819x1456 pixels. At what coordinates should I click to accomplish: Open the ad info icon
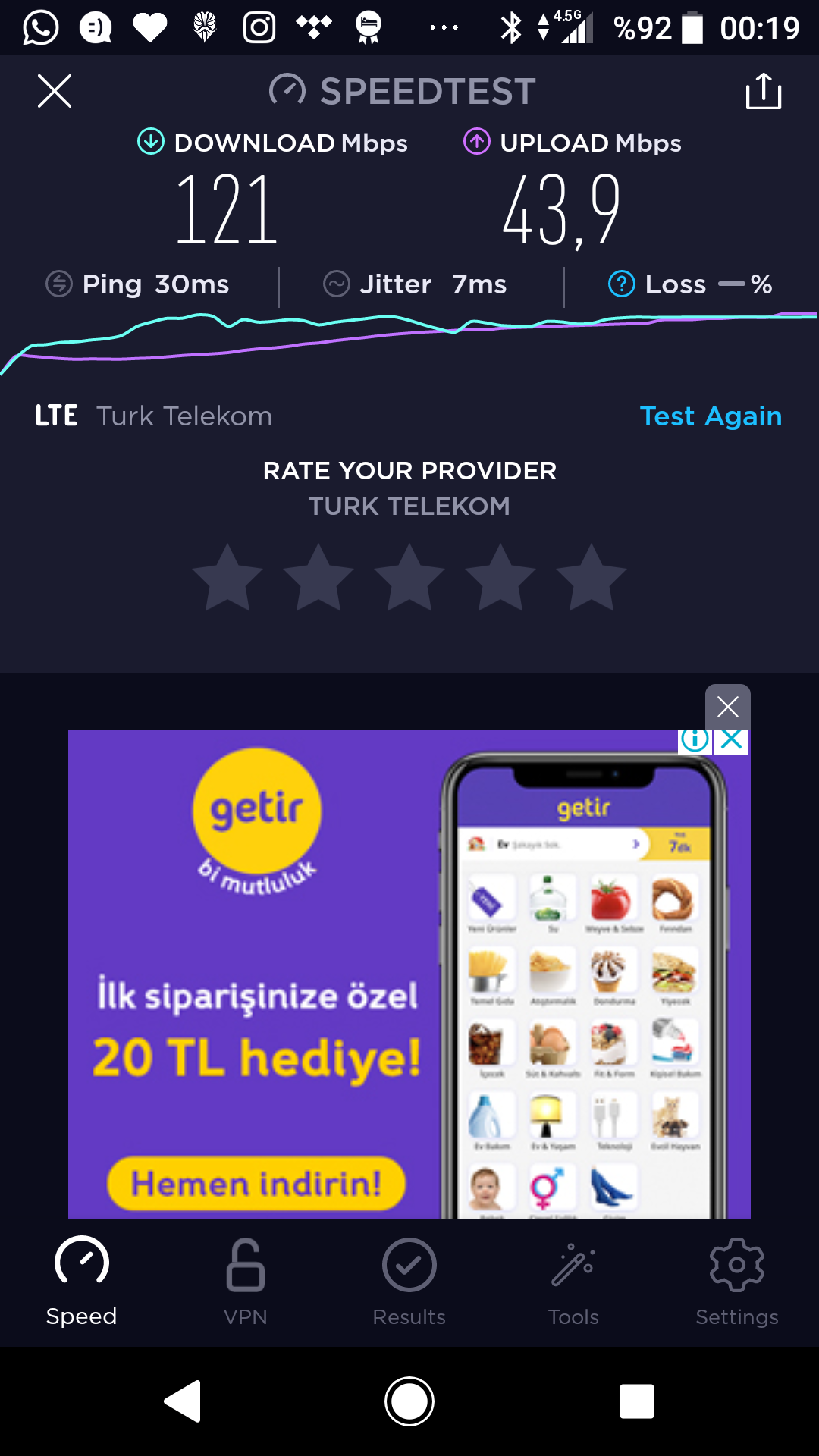coord(695,739)
